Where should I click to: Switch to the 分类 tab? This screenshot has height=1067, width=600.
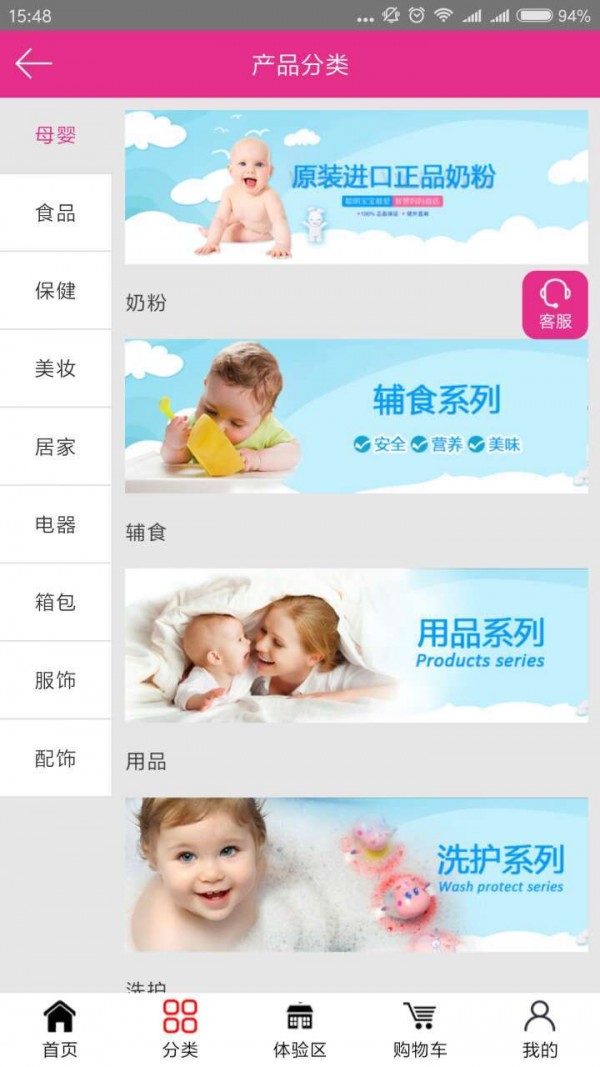pyautogui.click(x=180, y=1029)
